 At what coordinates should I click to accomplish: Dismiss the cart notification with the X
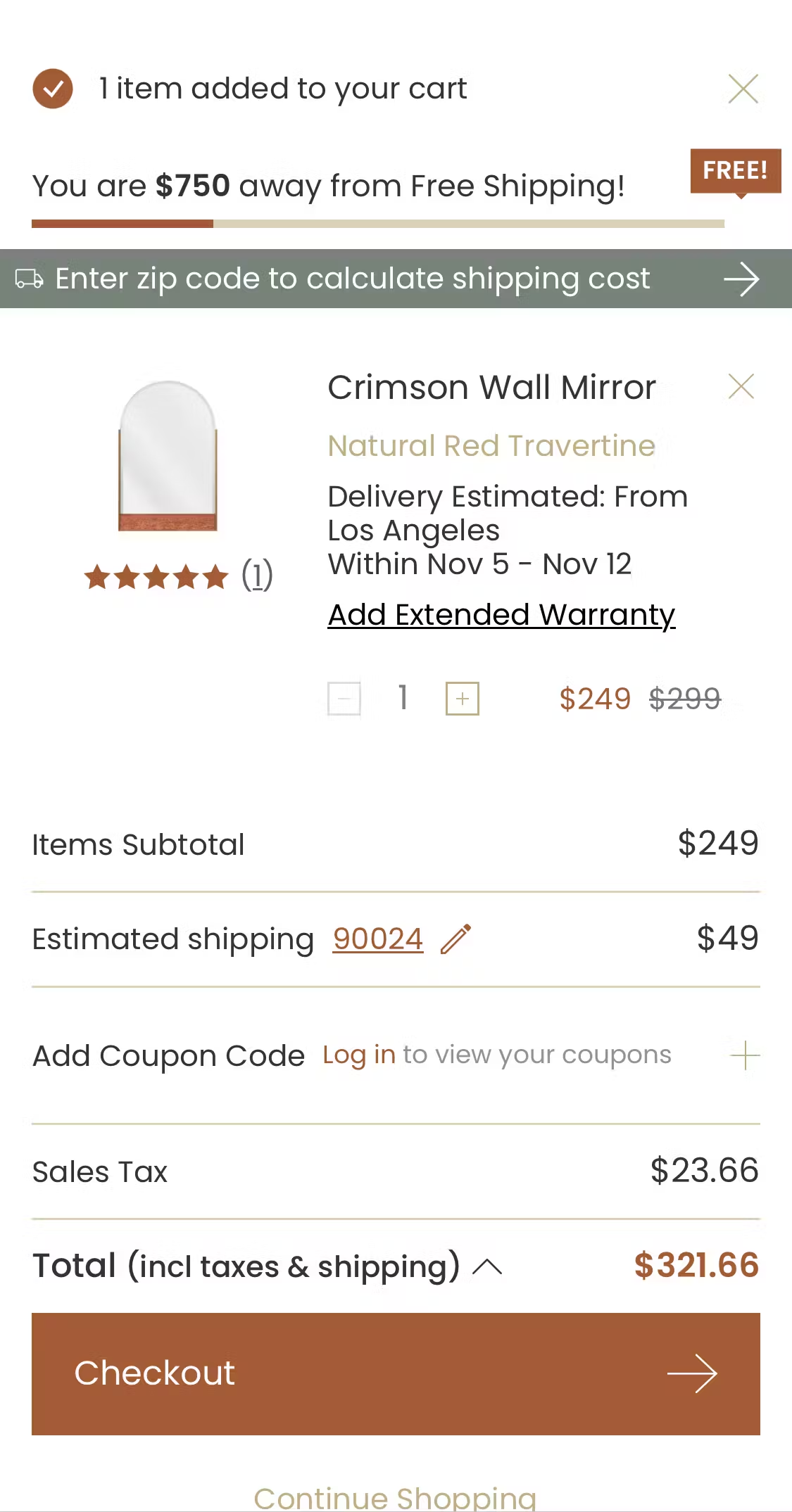[x=743, y=89]
